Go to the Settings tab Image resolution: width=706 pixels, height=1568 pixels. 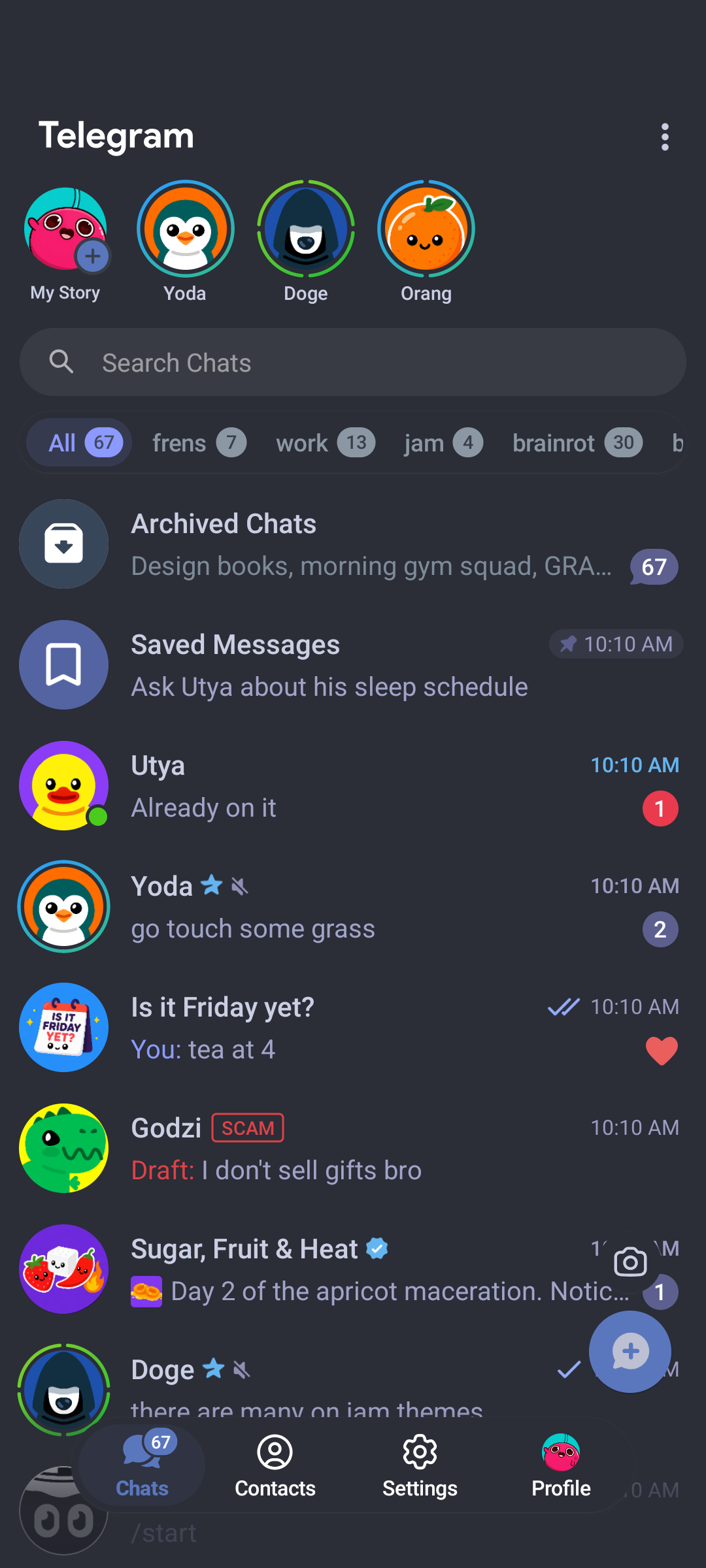pyautogui.click(x=420, y=1466)
